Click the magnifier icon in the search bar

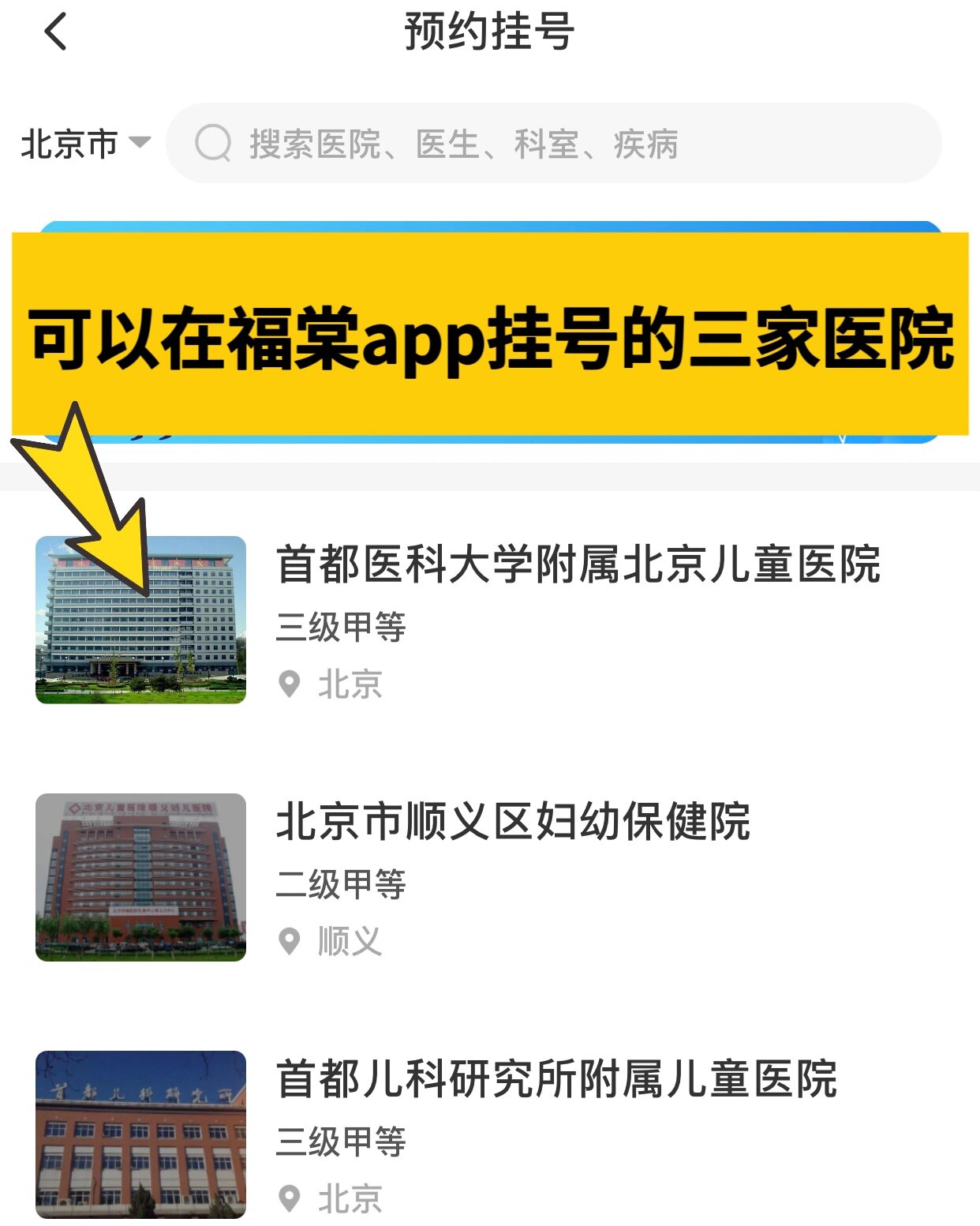click(x=211, y=143)
